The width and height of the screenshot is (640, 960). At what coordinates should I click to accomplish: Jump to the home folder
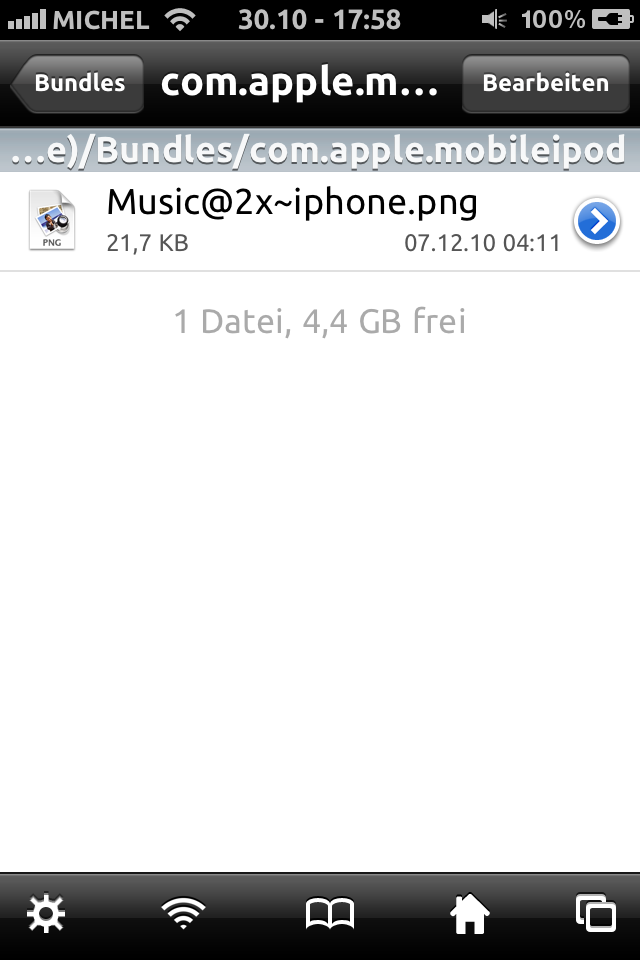click(470, 913)
